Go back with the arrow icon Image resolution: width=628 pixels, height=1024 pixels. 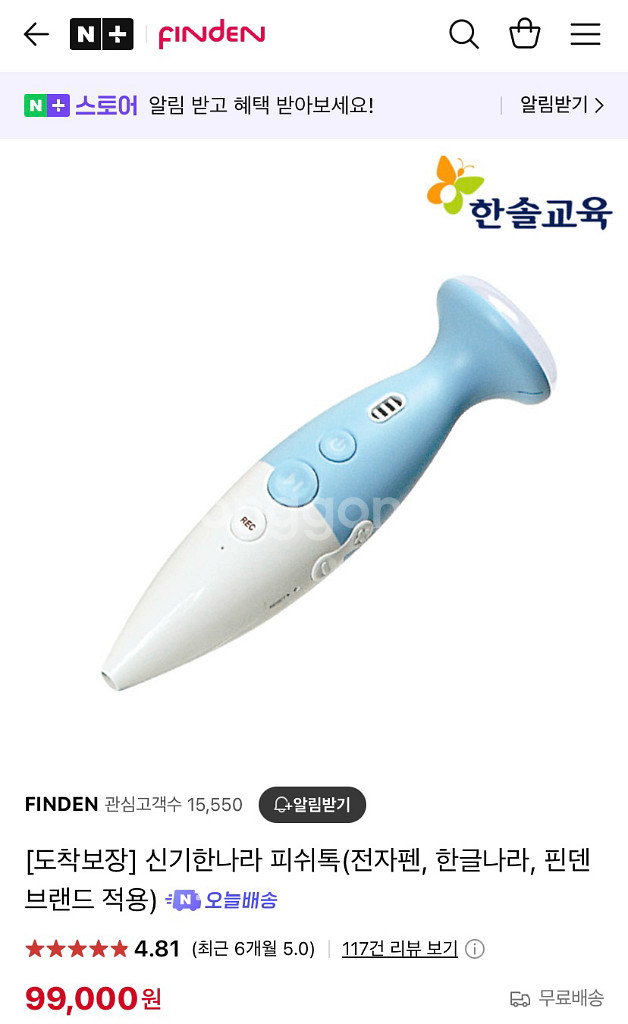[x=37, y=34]
